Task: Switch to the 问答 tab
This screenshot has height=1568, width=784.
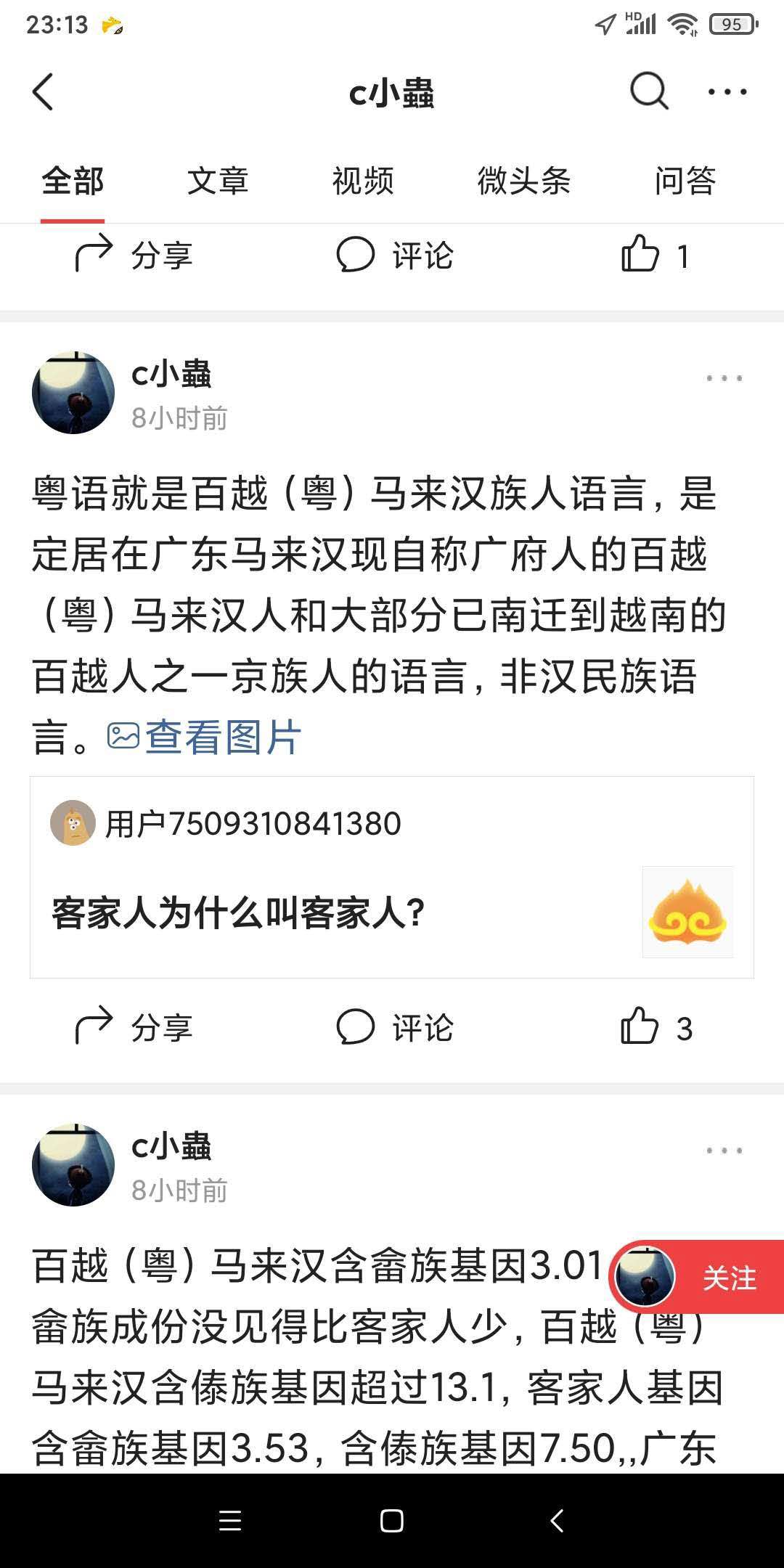Action: 685,181
